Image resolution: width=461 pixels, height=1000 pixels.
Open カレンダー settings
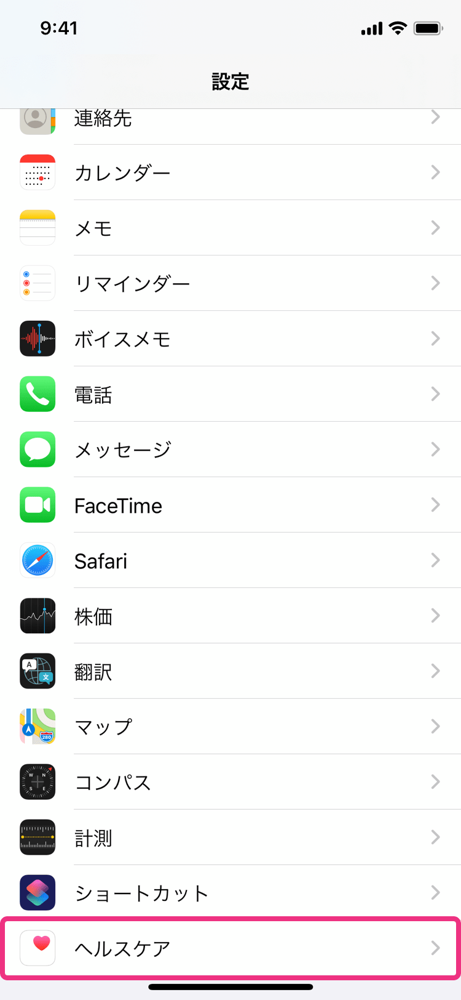pos(230,172)
